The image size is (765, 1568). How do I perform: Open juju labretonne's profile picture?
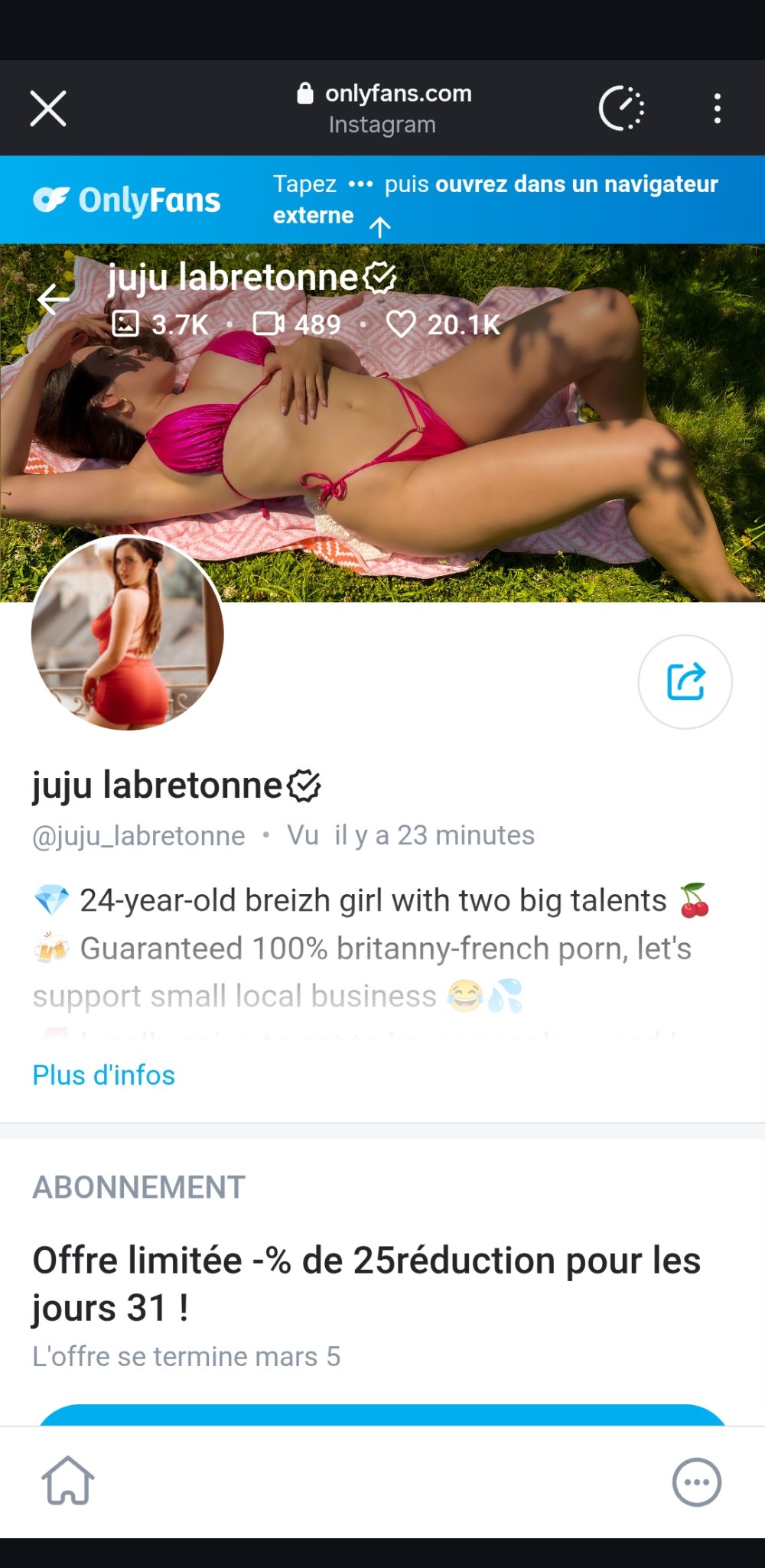(128, 633)
